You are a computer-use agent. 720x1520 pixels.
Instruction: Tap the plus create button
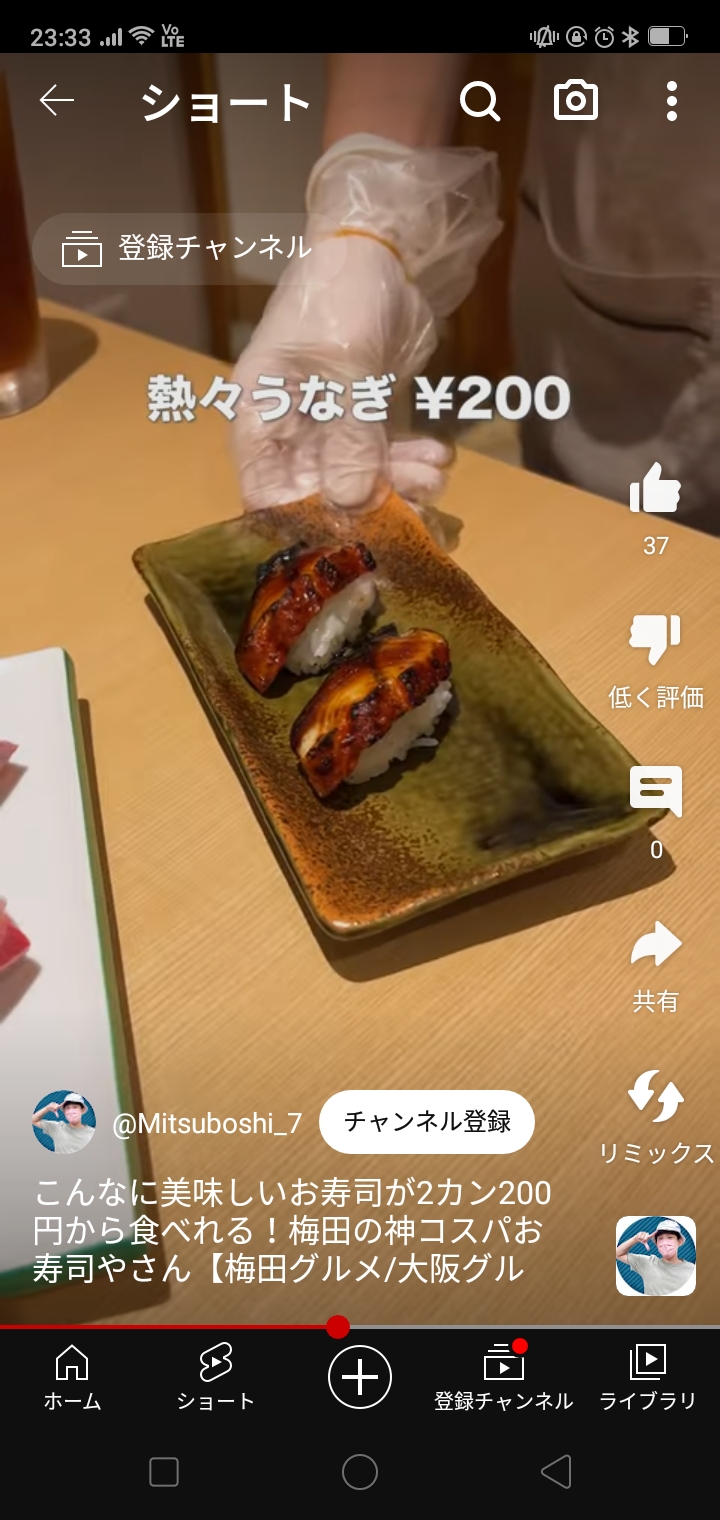tap(360, 1377)
